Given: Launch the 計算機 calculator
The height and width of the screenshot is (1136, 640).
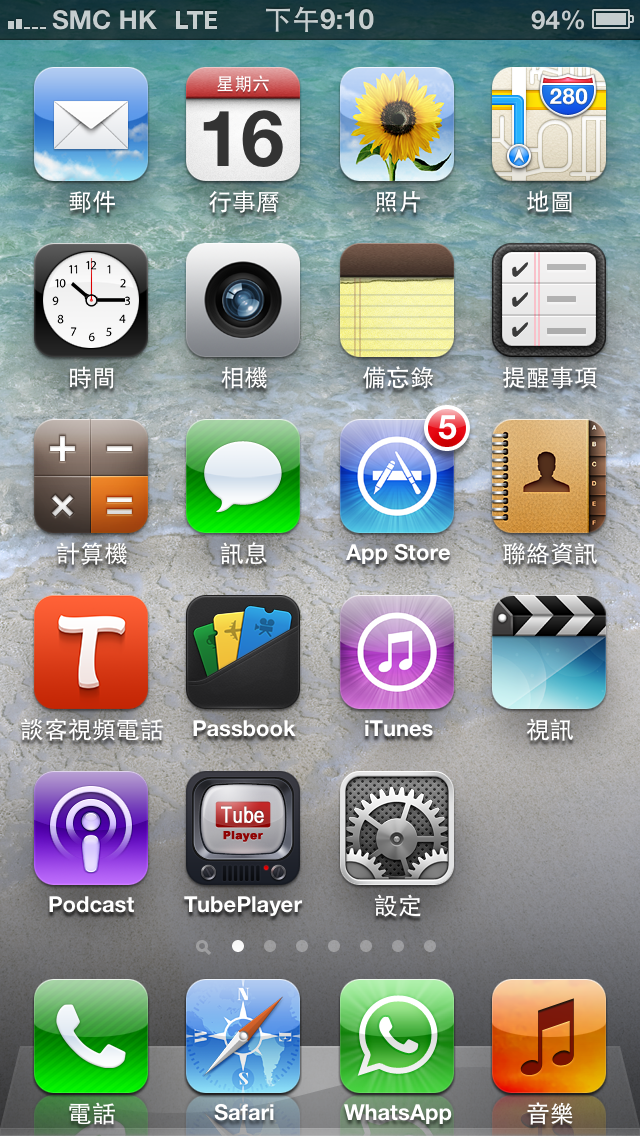Looking at the screenshot, I should [91, 476].
